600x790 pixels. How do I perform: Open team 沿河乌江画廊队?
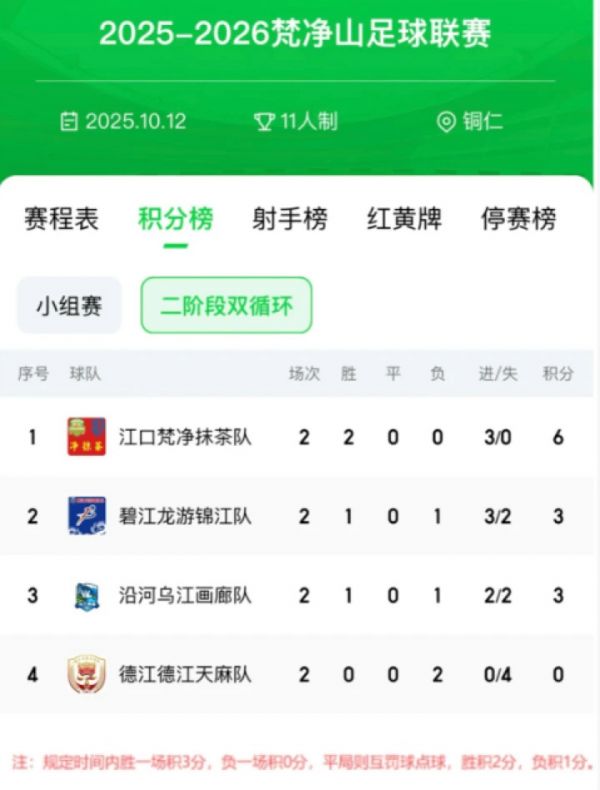tap(185, 595)
